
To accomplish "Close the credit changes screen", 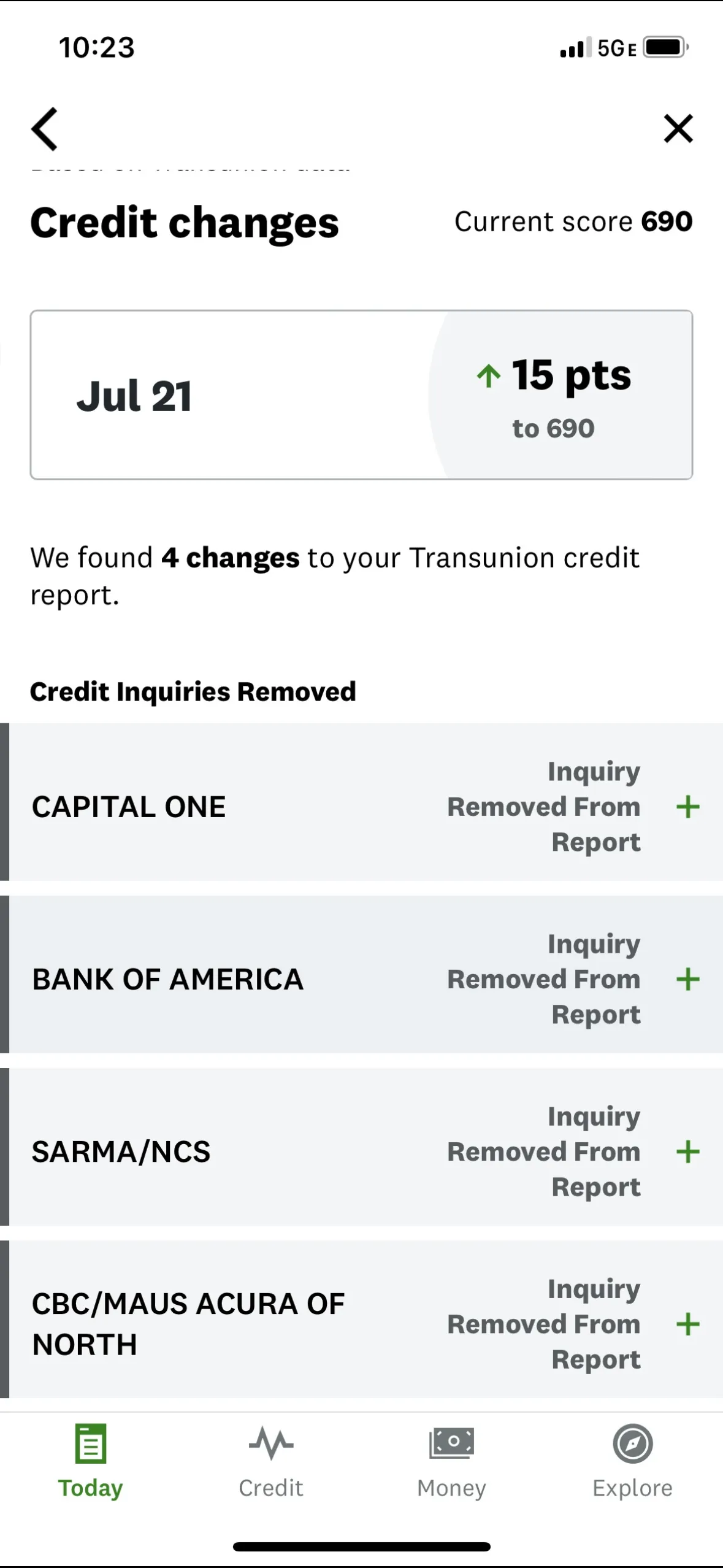I will [x=678, y=129].
